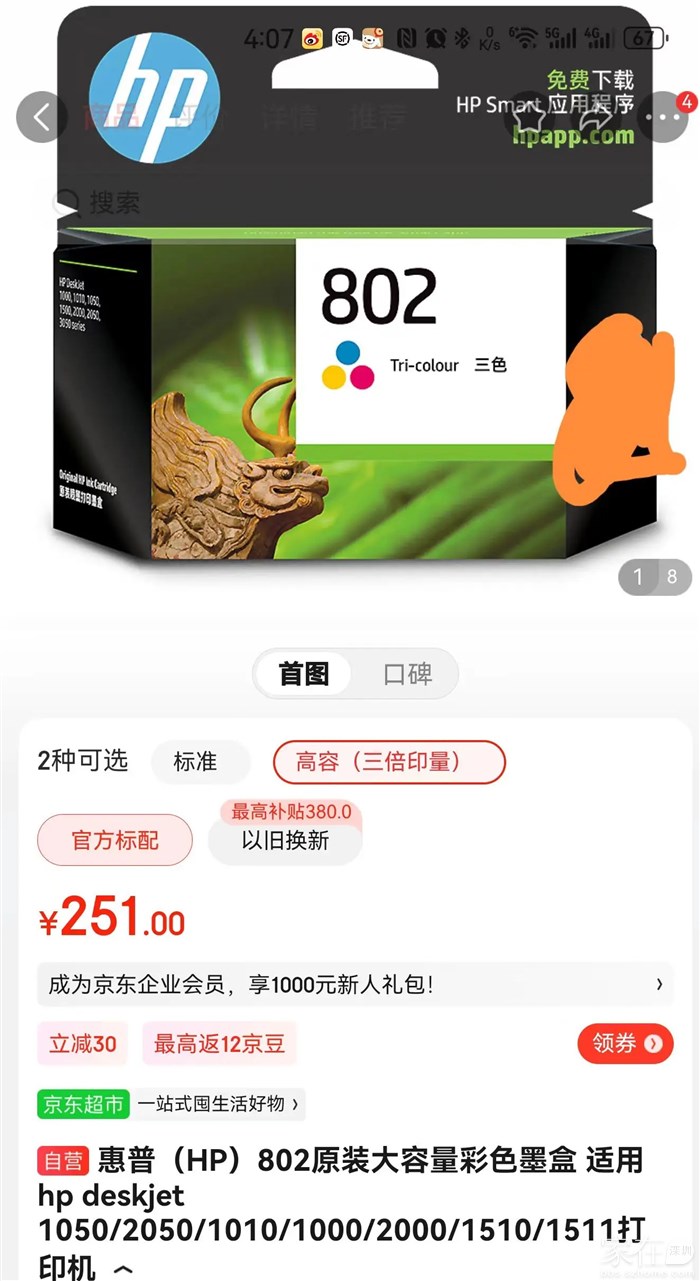Pick the 官方标配 package

tap(115, 840)
